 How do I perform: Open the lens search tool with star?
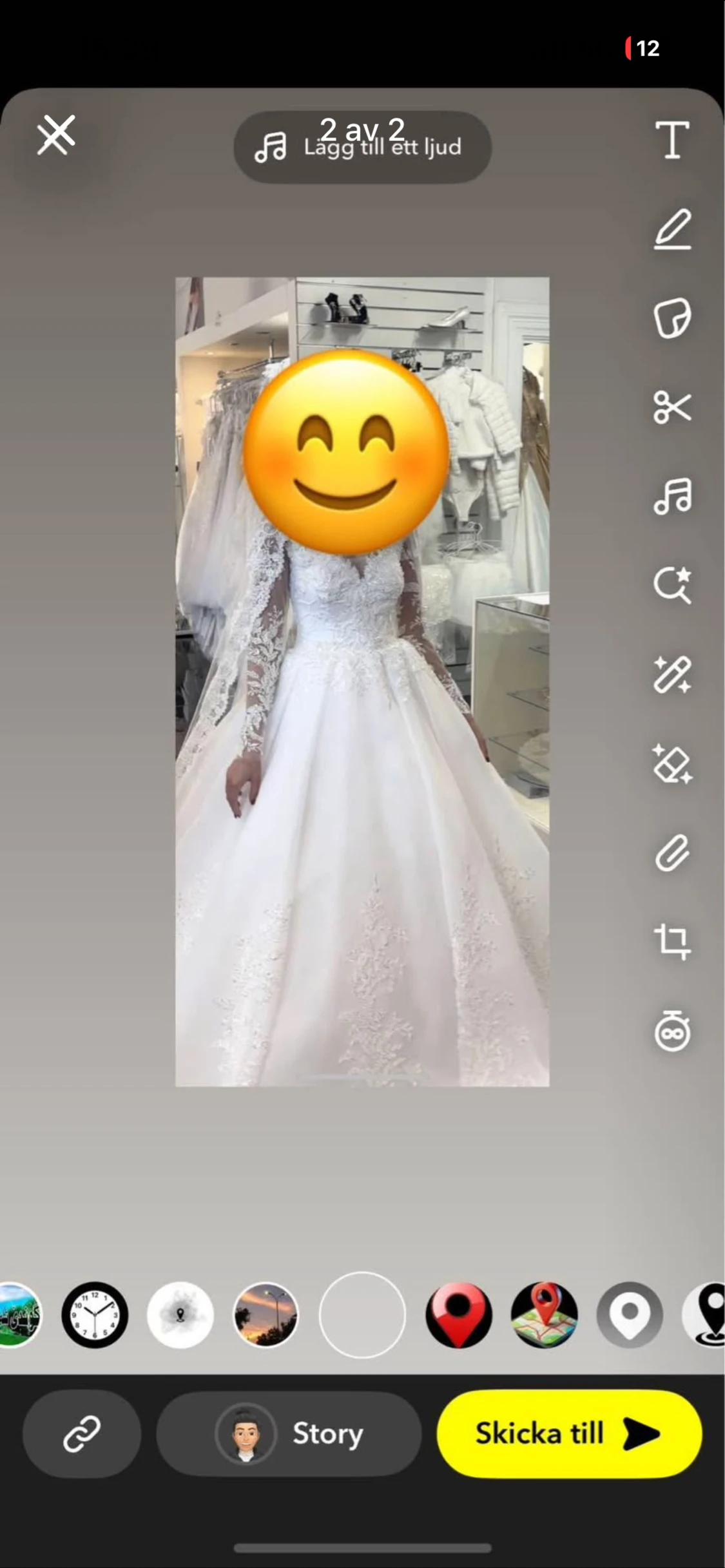click(672, 585)
